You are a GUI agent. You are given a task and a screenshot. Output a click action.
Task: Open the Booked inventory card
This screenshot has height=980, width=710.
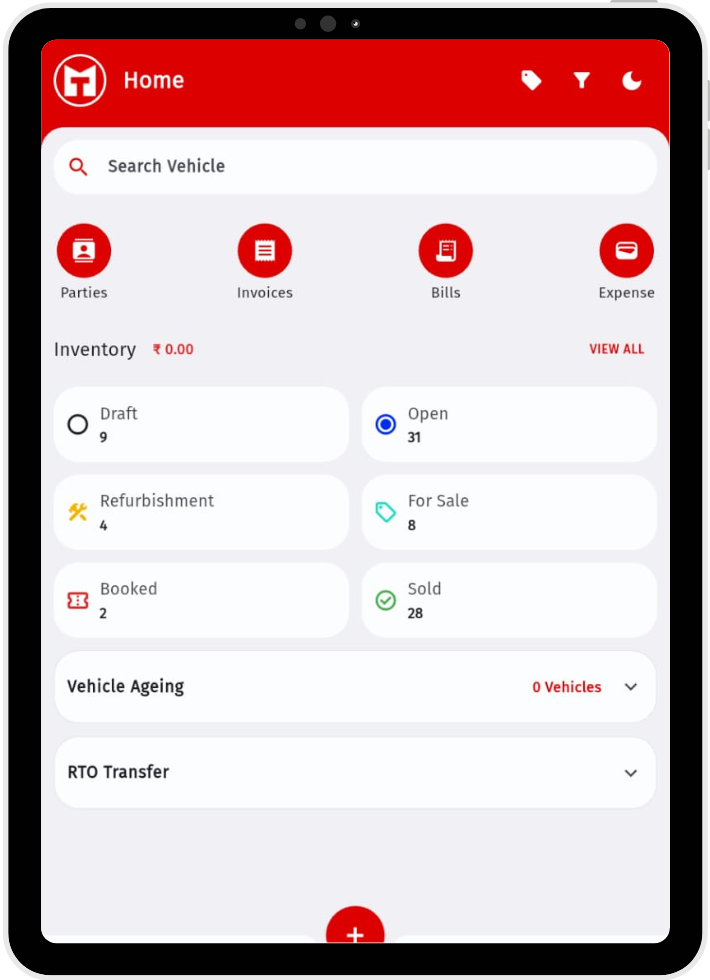[x=201, y=600]
